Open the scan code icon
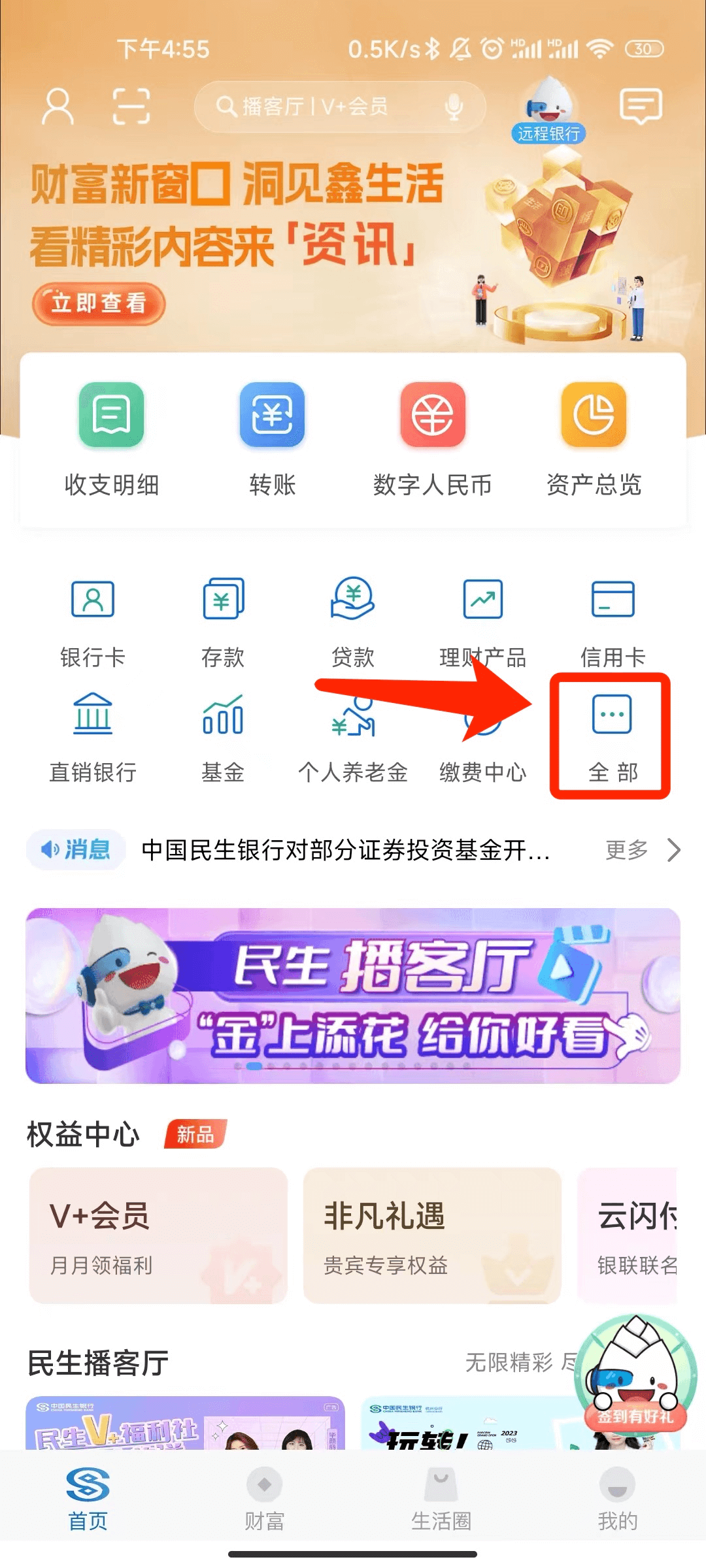Image resolution: width=706 pixels, height=1568 pixels. (131, 106)
